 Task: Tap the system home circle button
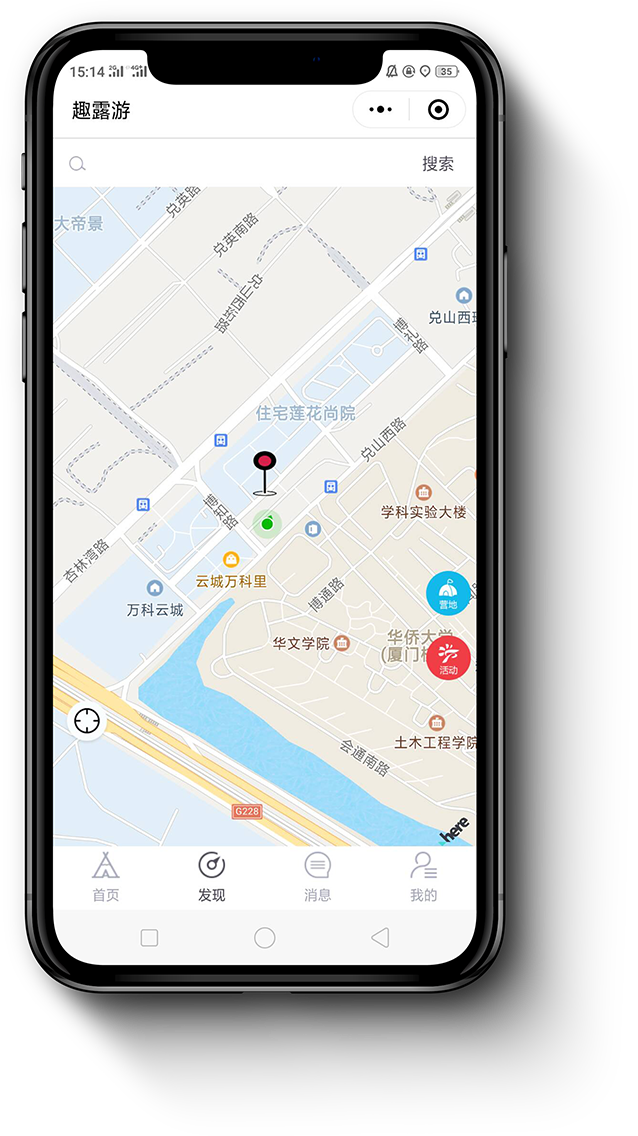265,937
